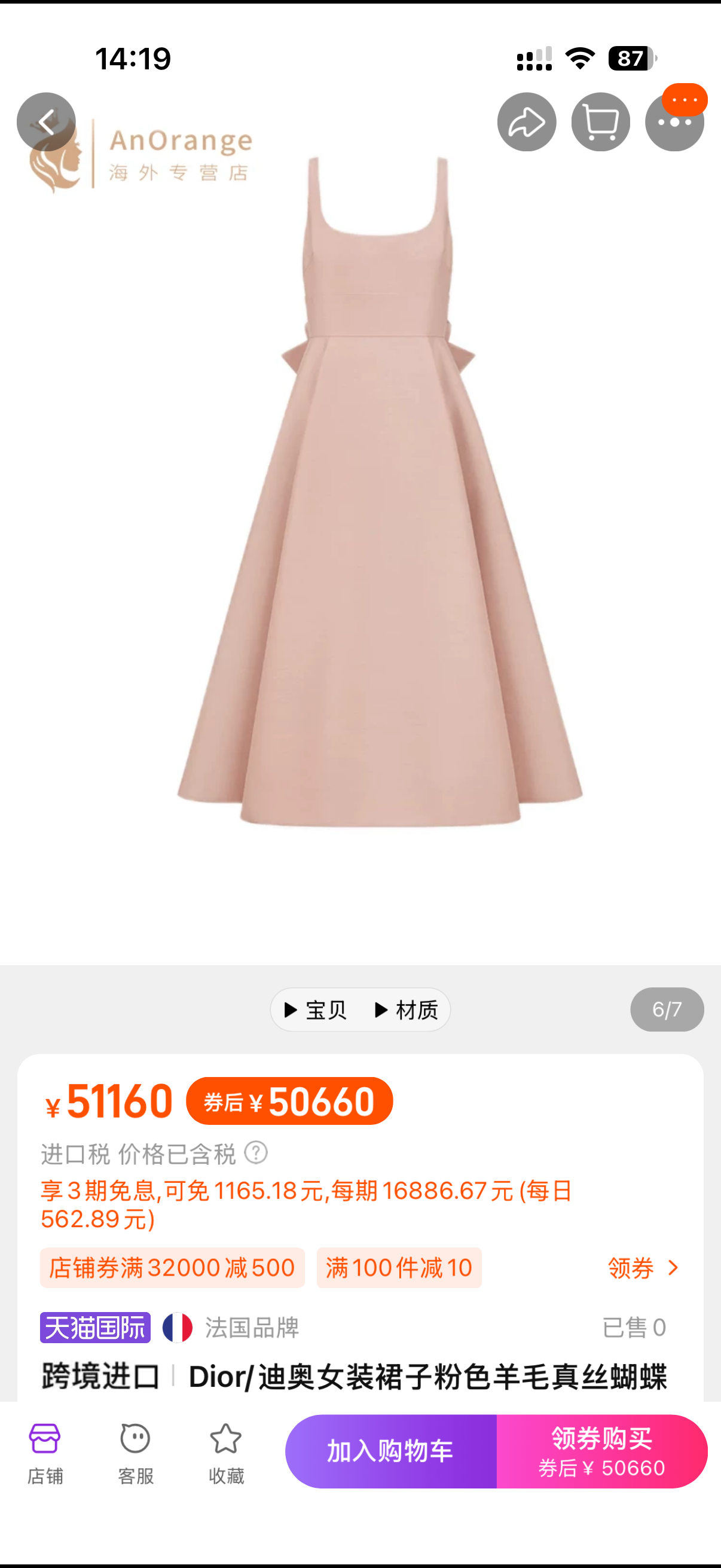Share this Dior dress listing
The width and height of the screenshot is (721, 1568).
pos(526,122)
